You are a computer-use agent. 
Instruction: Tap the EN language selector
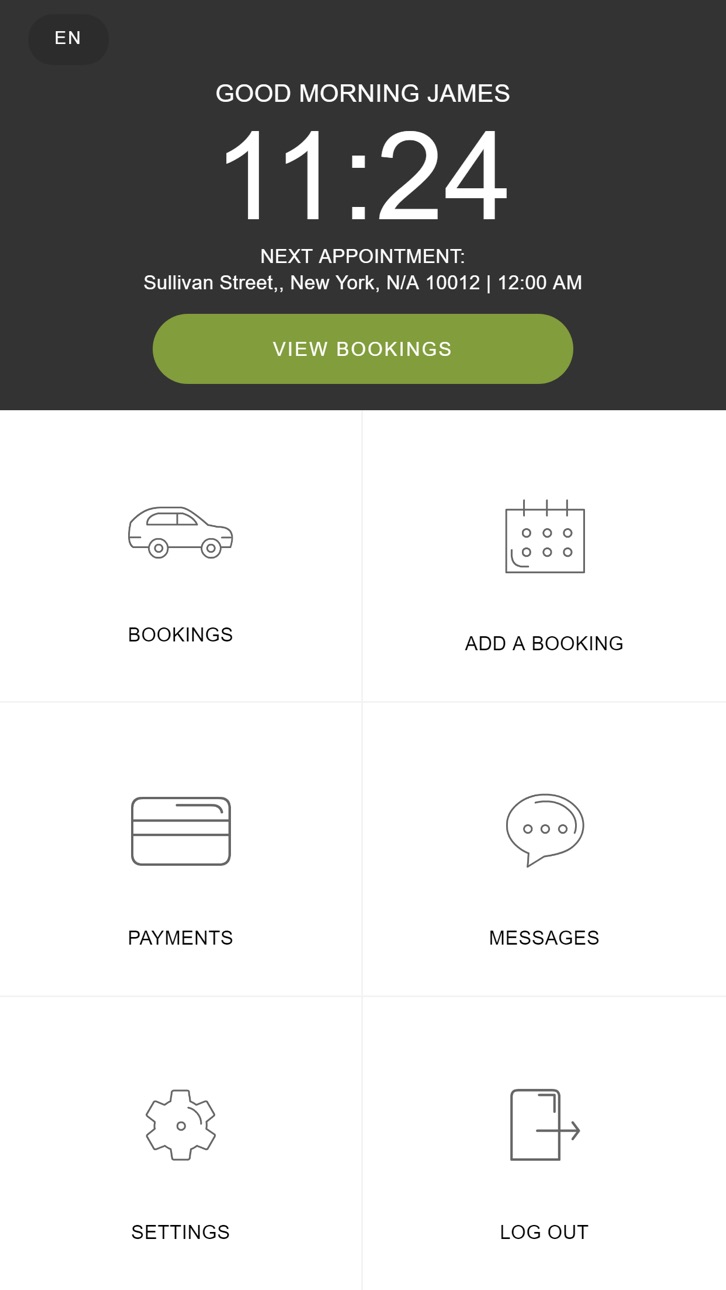[68, 39]
